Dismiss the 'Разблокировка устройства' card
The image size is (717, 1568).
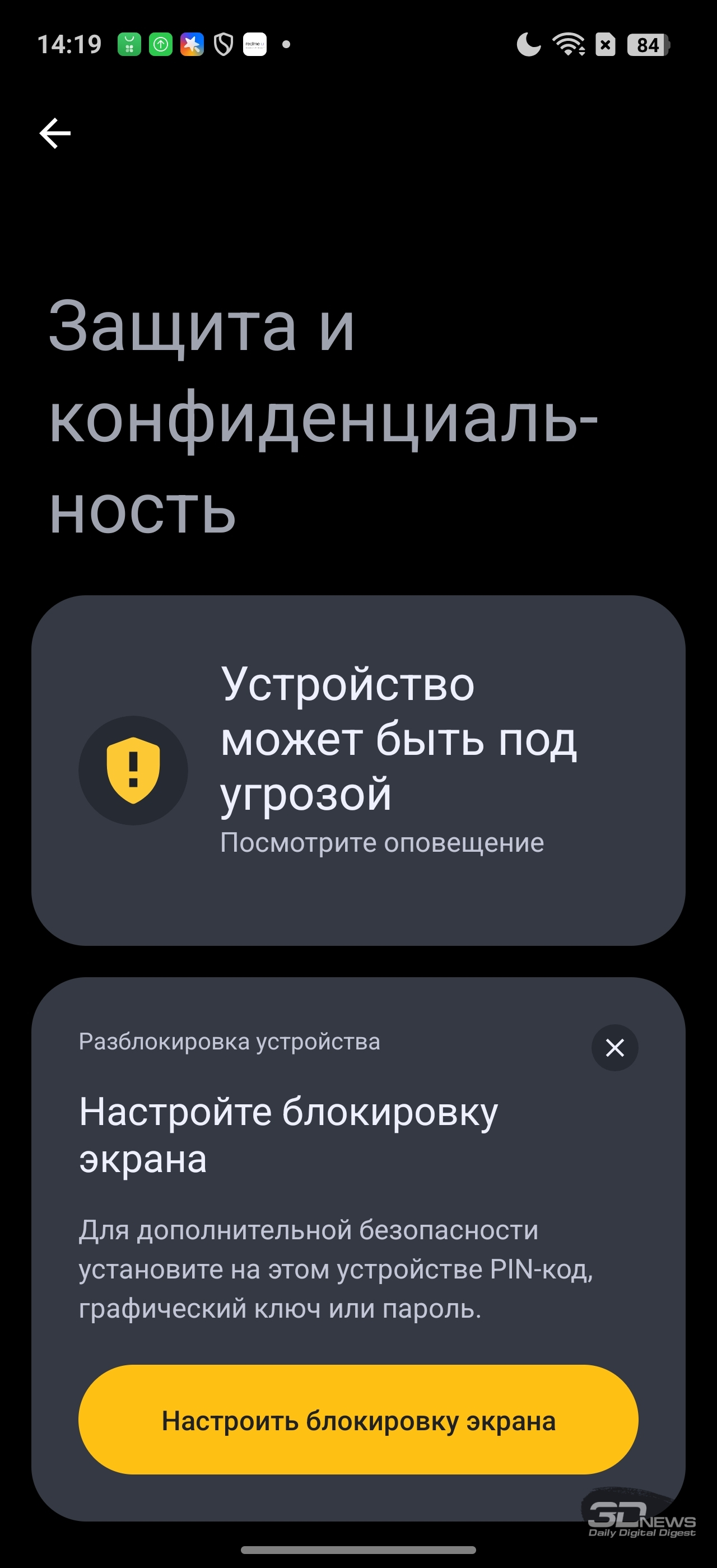coord(614,1048)
